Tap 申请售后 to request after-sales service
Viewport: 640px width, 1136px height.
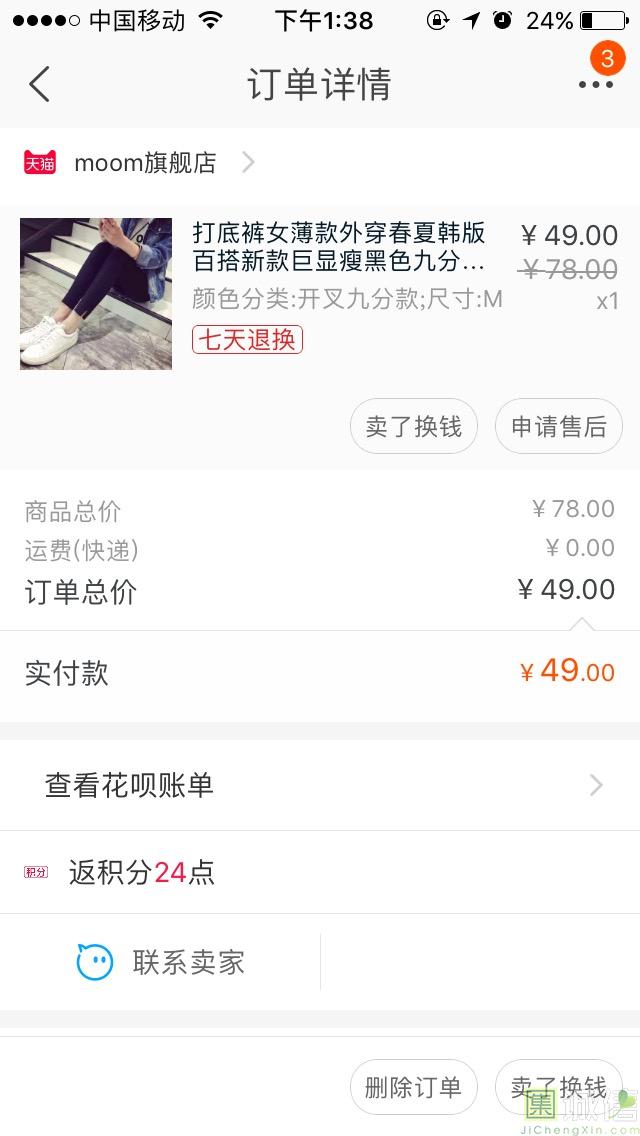pyautogui.click(x=558, y=427)
